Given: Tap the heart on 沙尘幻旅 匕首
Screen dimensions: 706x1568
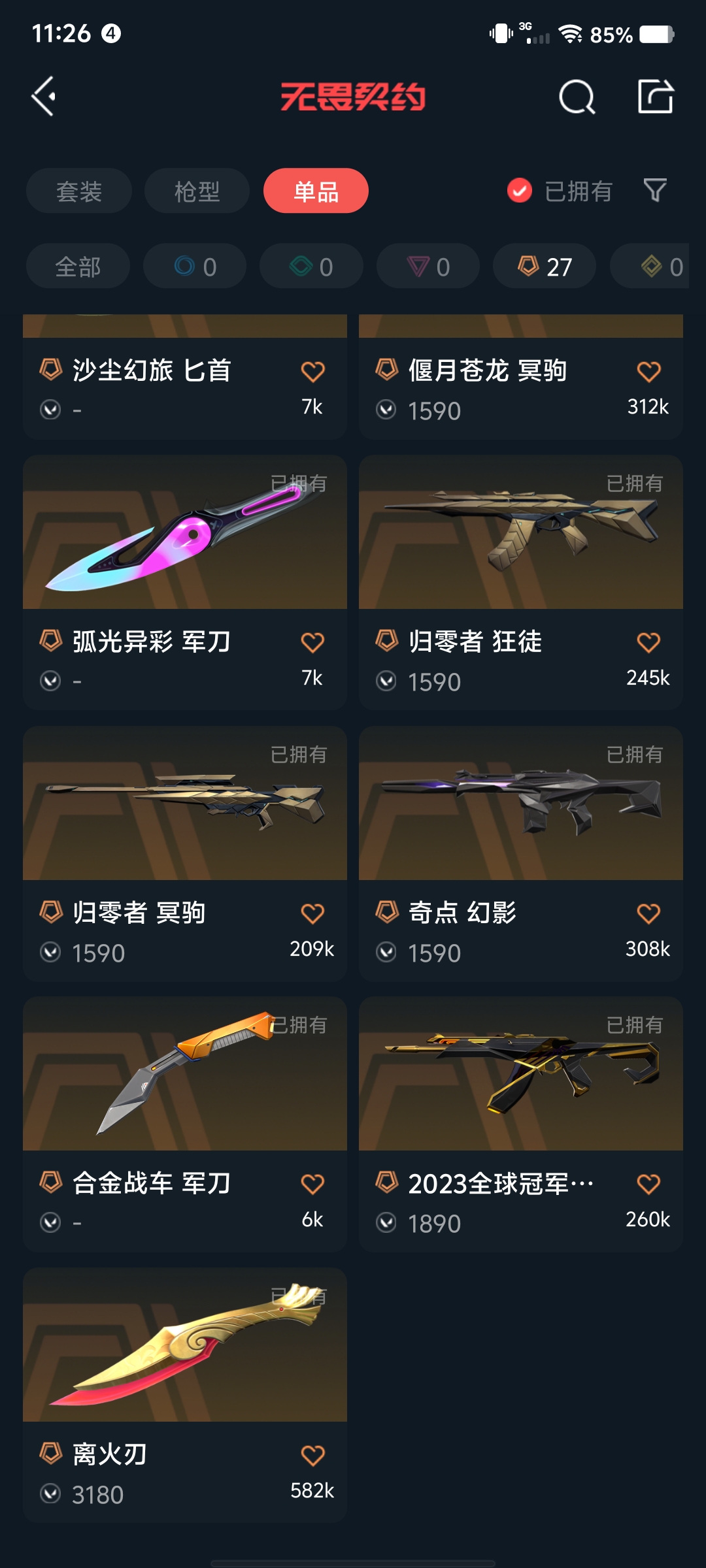Looking at the screenshot, I should point(312,372).
